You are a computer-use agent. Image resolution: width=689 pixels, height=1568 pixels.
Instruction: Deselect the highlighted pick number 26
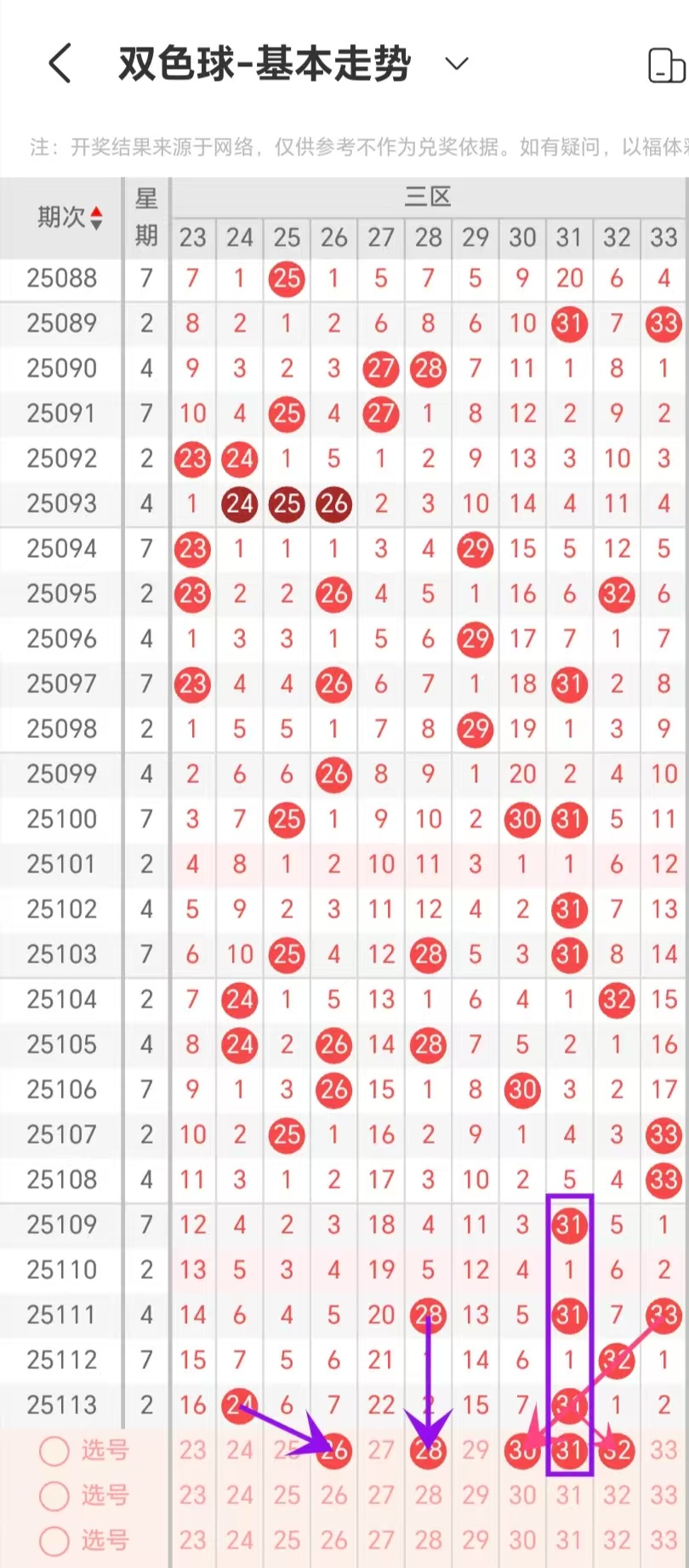pyautogui.click(x=334, y=1451)
